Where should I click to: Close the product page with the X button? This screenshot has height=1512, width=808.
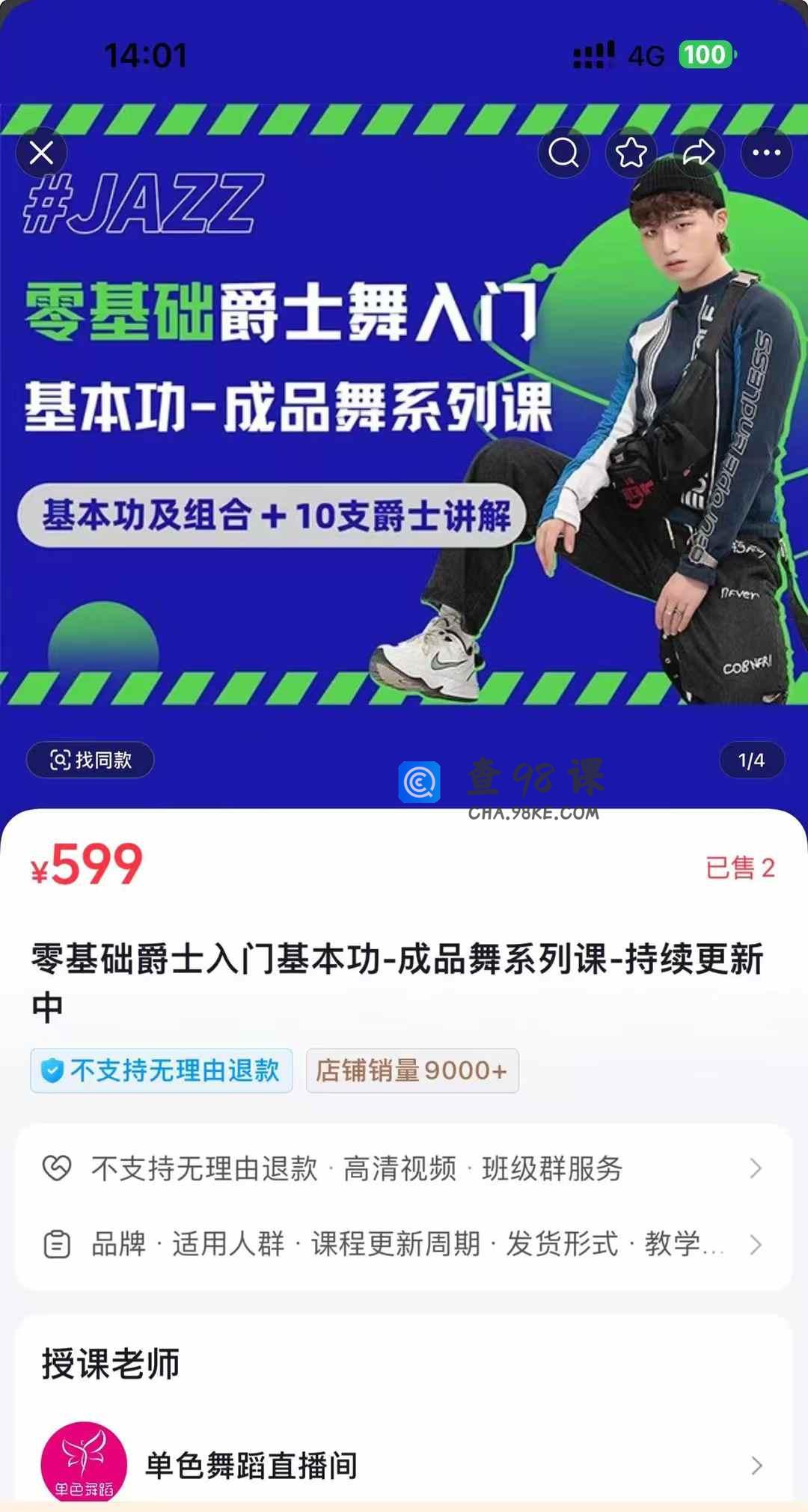(x=42, y=153)
